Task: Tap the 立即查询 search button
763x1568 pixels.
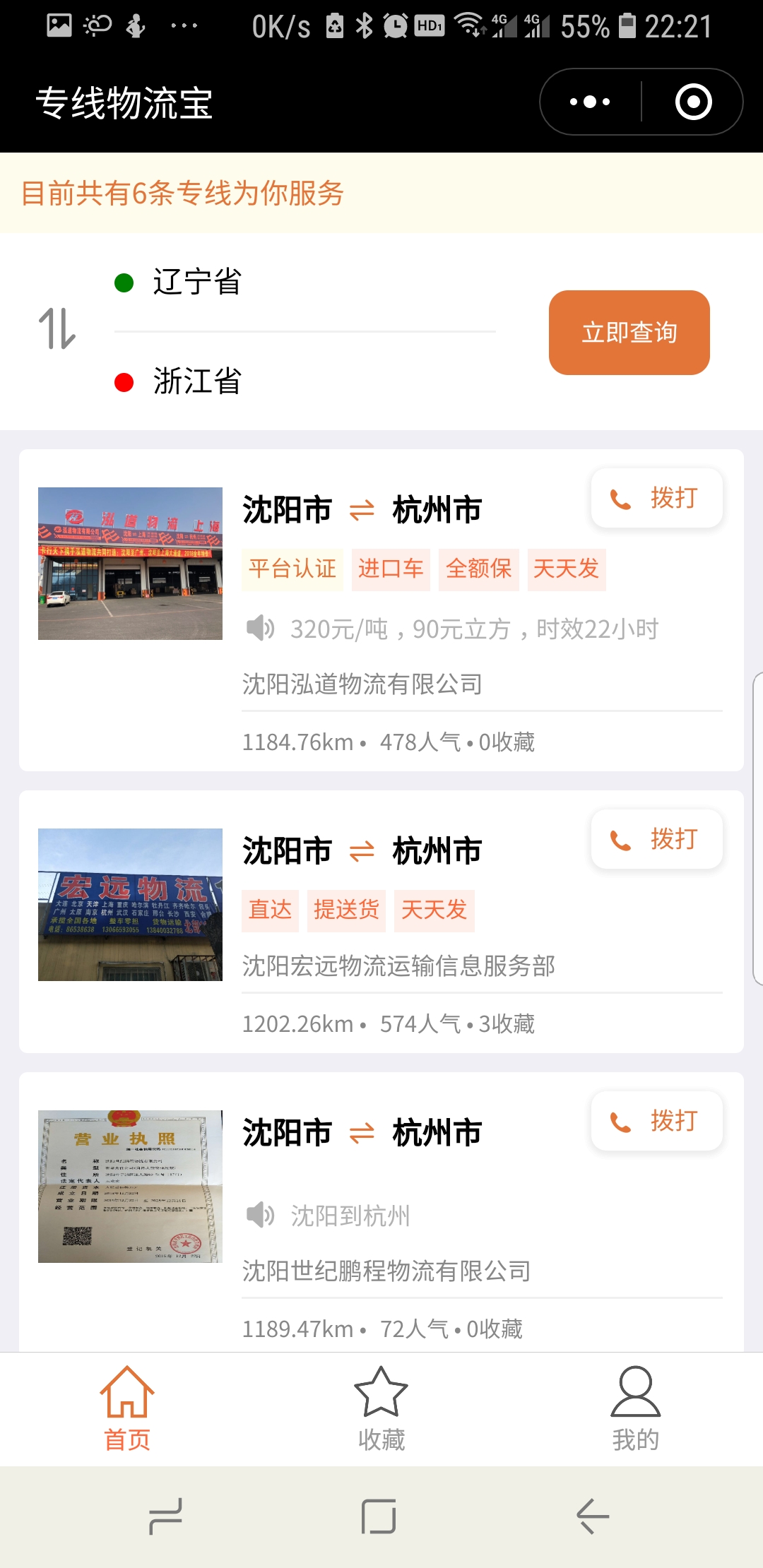Action: pyautogui.click(x=629, y=333)
